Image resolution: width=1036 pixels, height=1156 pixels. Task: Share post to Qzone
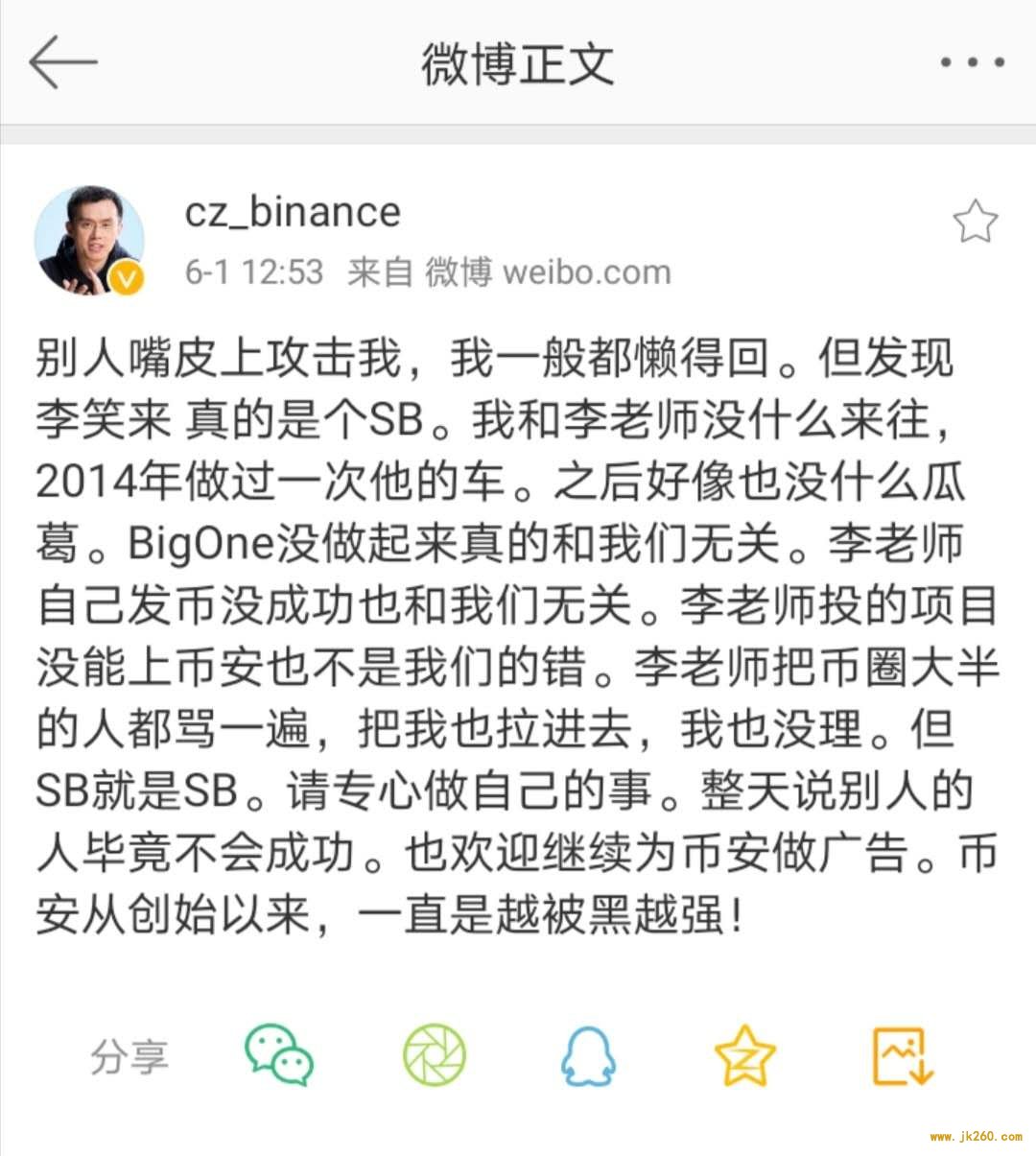click(x=744, y=1055)
